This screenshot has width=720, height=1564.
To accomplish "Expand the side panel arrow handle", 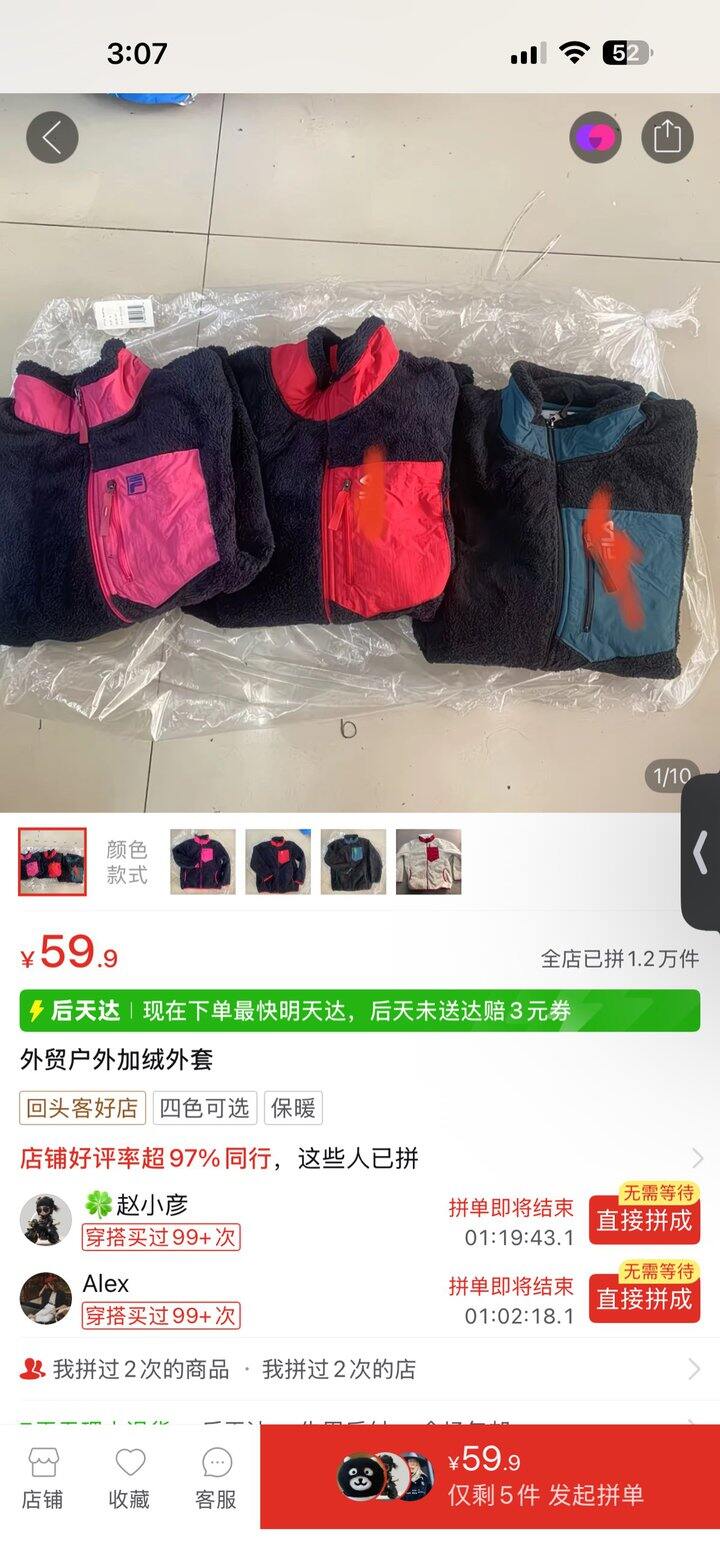I will (701, 853).
